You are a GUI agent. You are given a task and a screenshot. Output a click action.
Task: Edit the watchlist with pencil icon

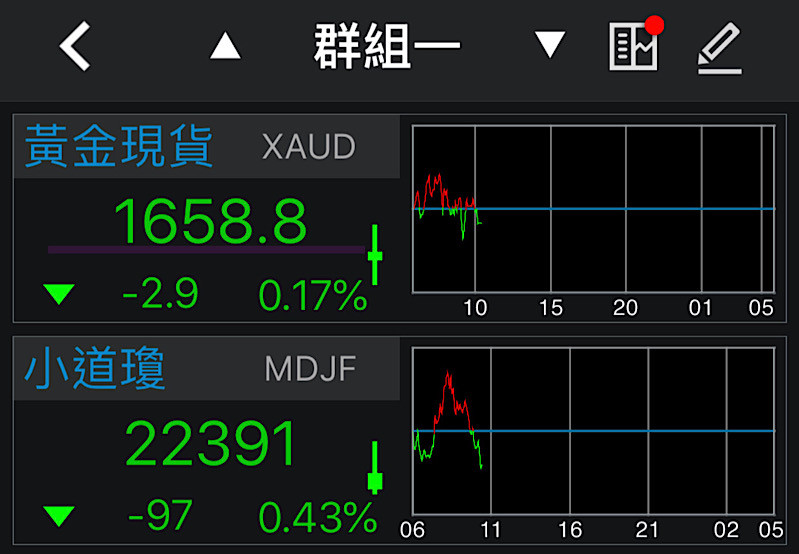pyautogui.click(x=719, y=48)
